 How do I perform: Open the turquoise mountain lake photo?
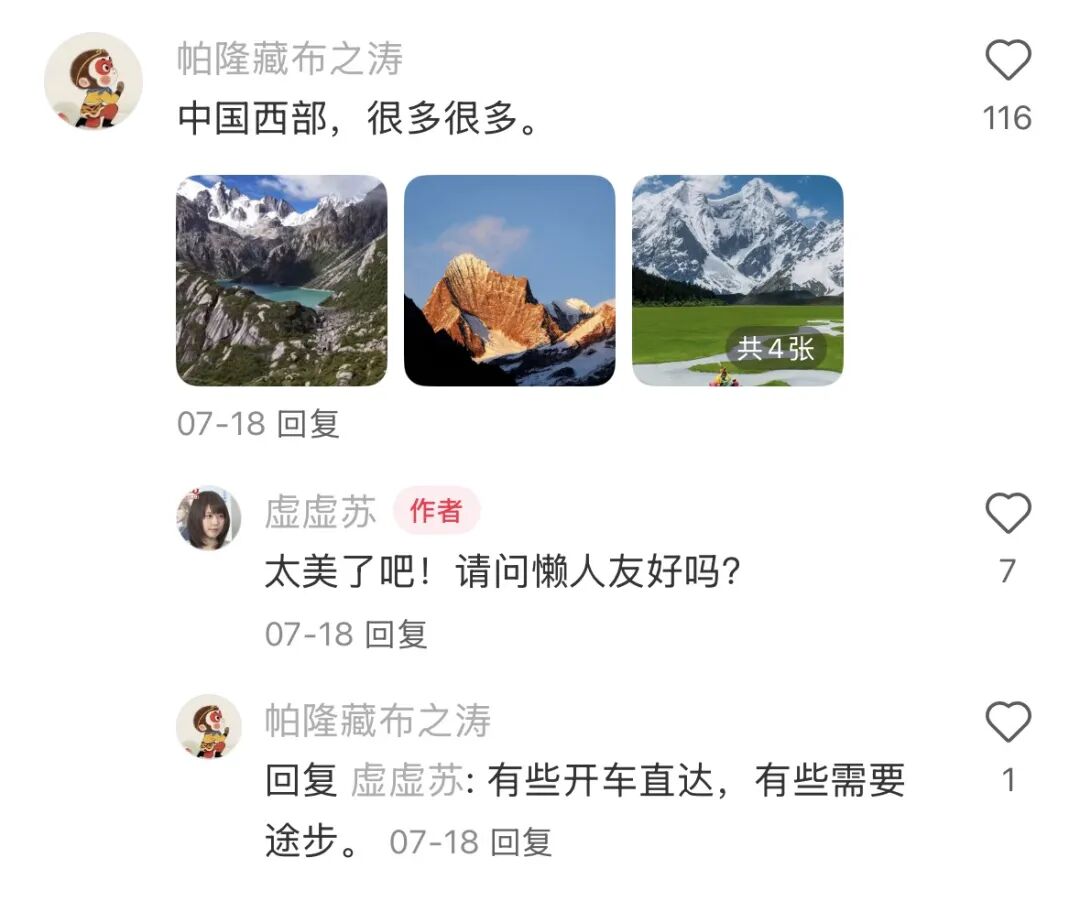pos(282,280)
